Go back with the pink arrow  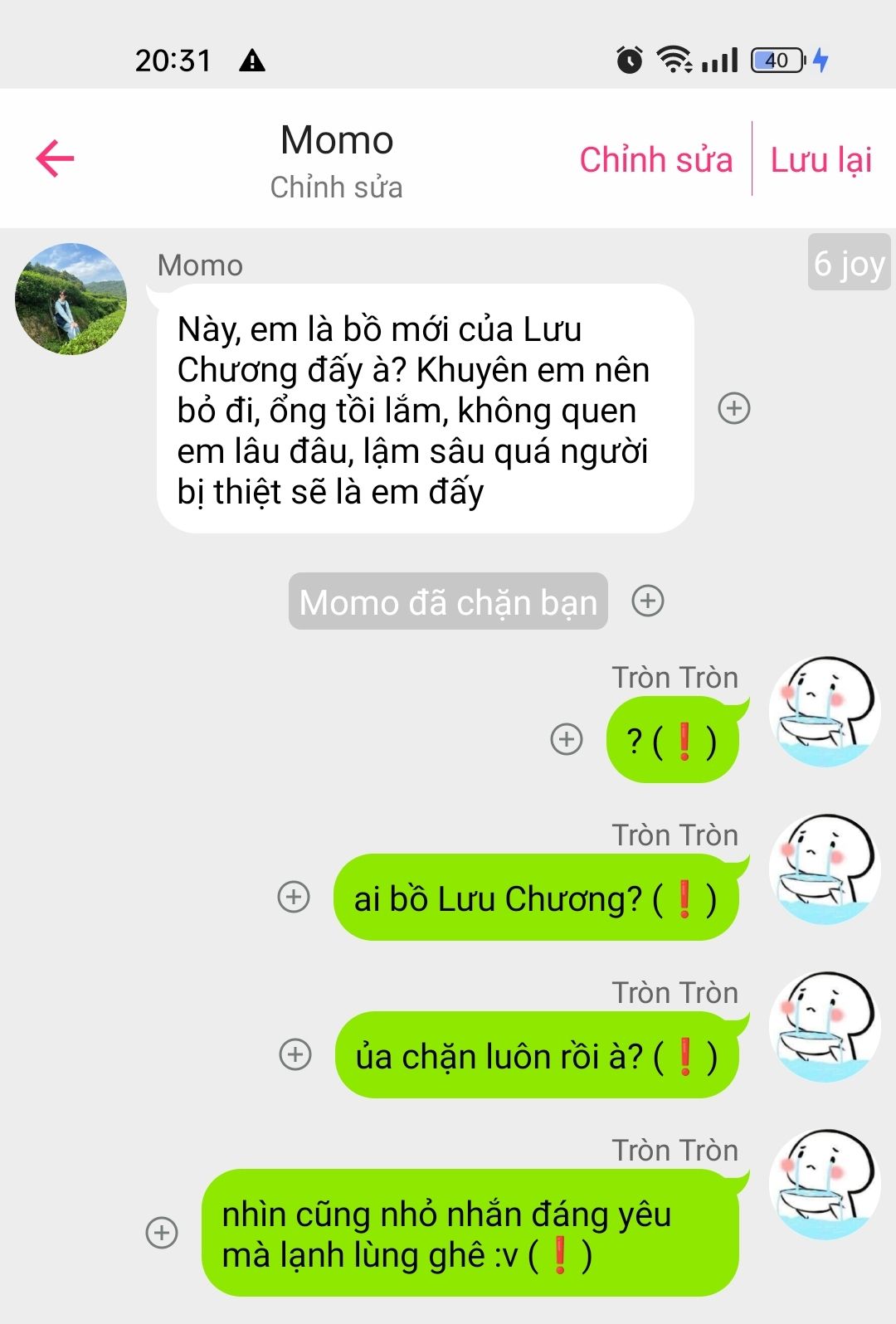pyautogui.click(x=56, y=158)
